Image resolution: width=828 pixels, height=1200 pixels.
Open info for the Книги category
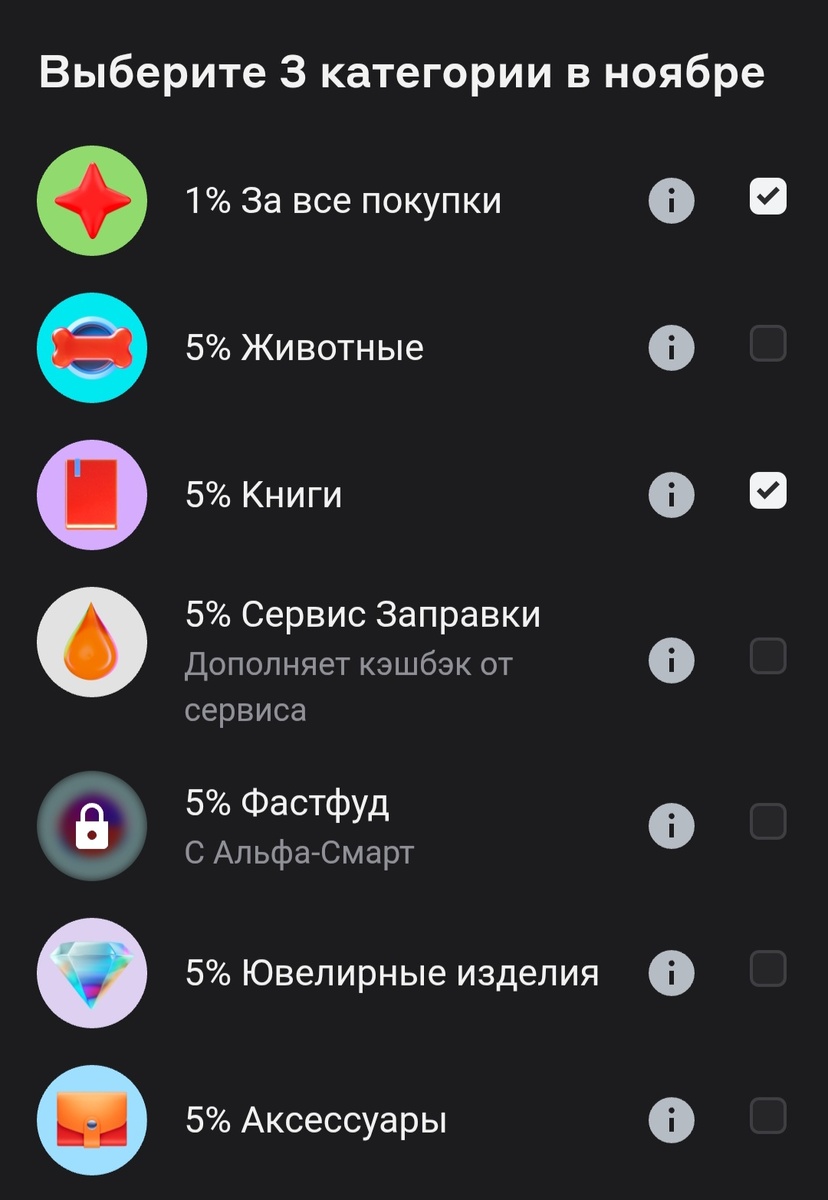coord(671,494)
